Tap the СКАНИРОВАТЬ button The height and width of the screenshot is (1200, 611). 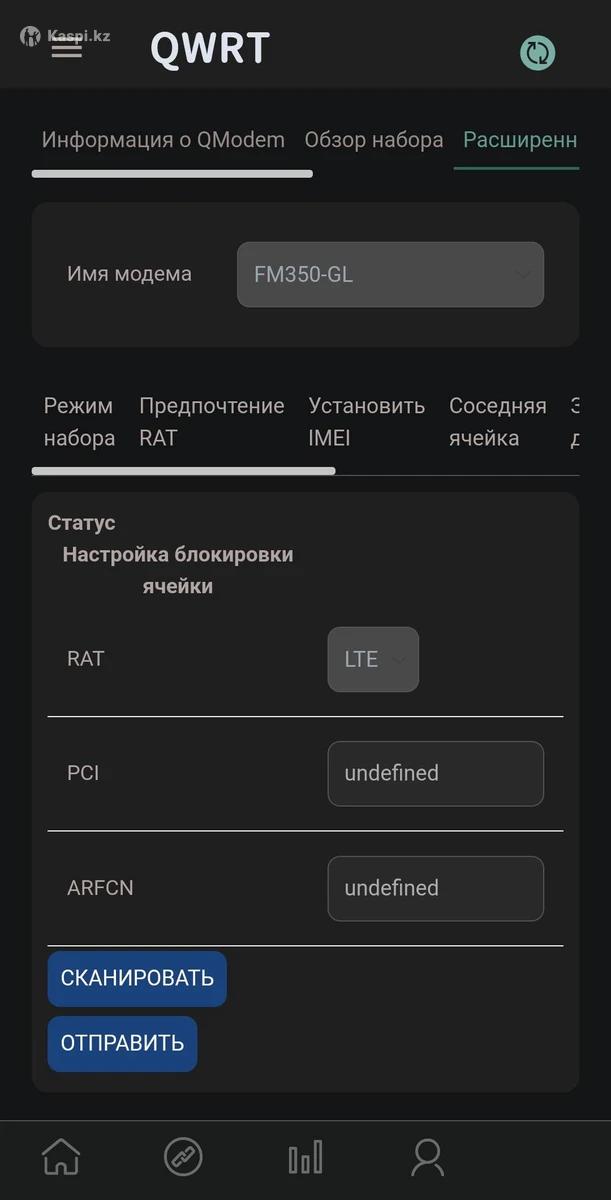137,978
